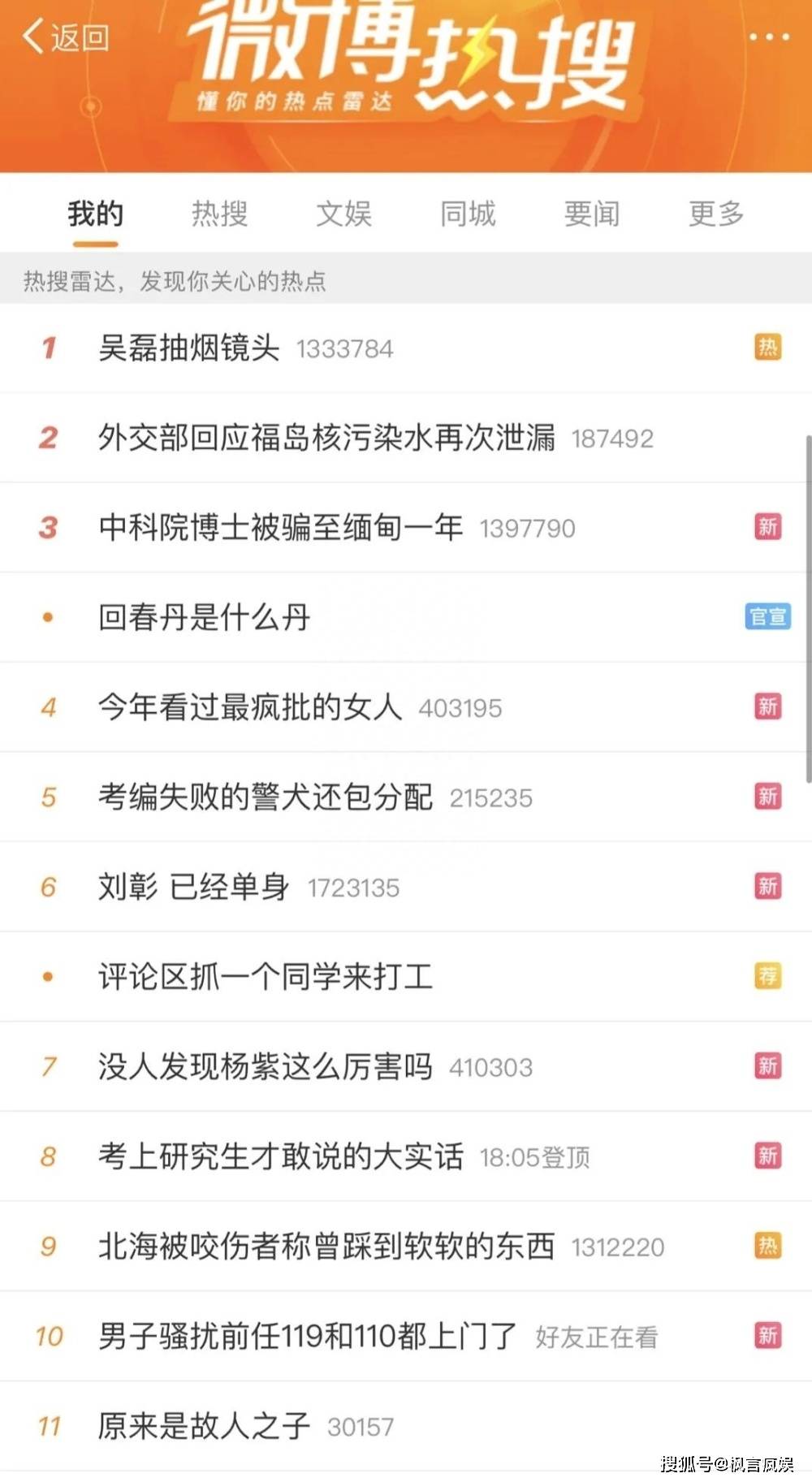Open the three-dot overflow menu

(768, 37)
